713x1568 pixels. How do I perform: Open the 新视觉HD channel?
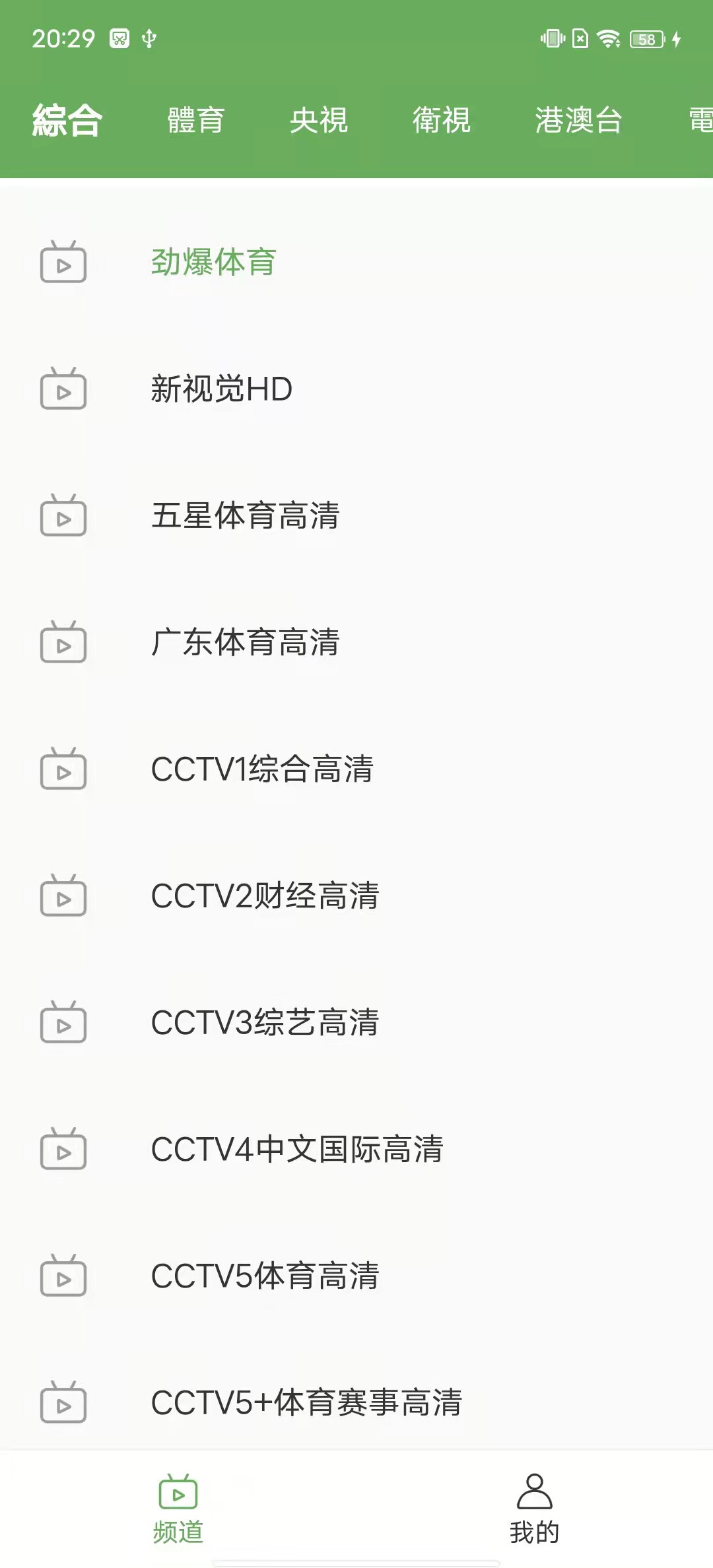[356, 389]
